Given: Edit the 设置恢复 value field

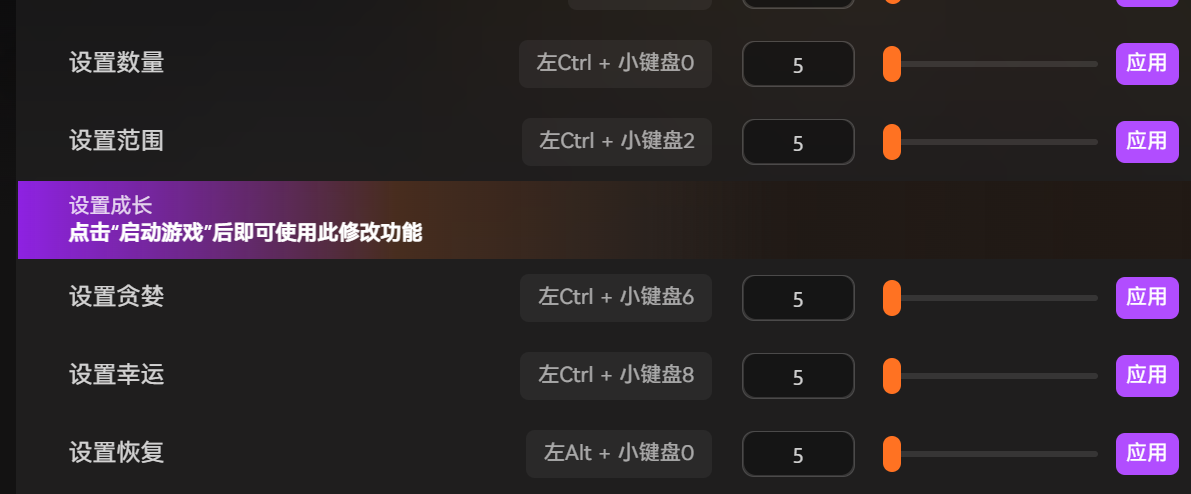Looking at the screenshot, I should (x=798, y=454).
